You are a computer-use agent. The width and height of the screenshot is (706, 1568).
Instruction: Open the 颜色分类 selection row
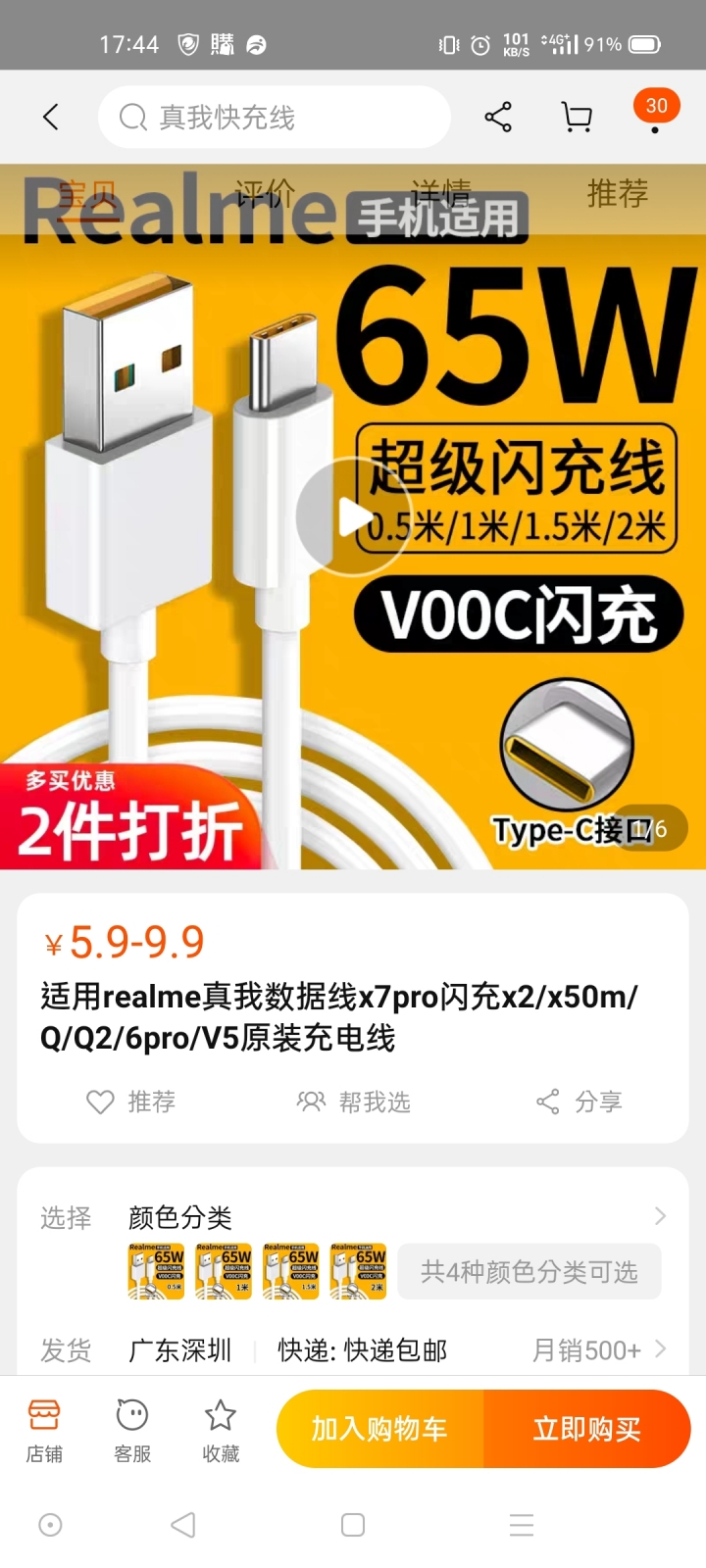392,1217
